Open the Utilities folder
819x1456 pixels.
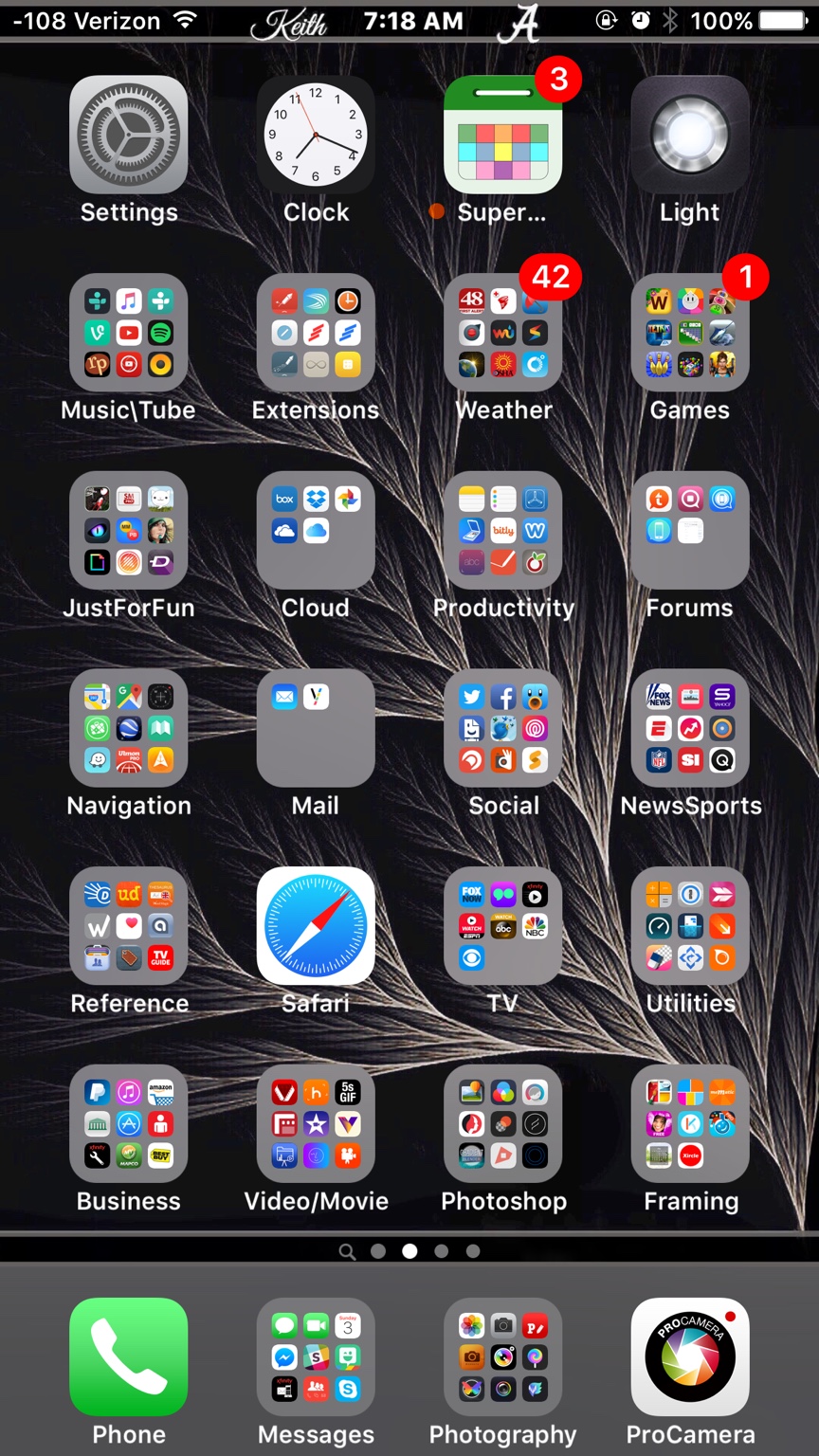[x=689, y=926]
